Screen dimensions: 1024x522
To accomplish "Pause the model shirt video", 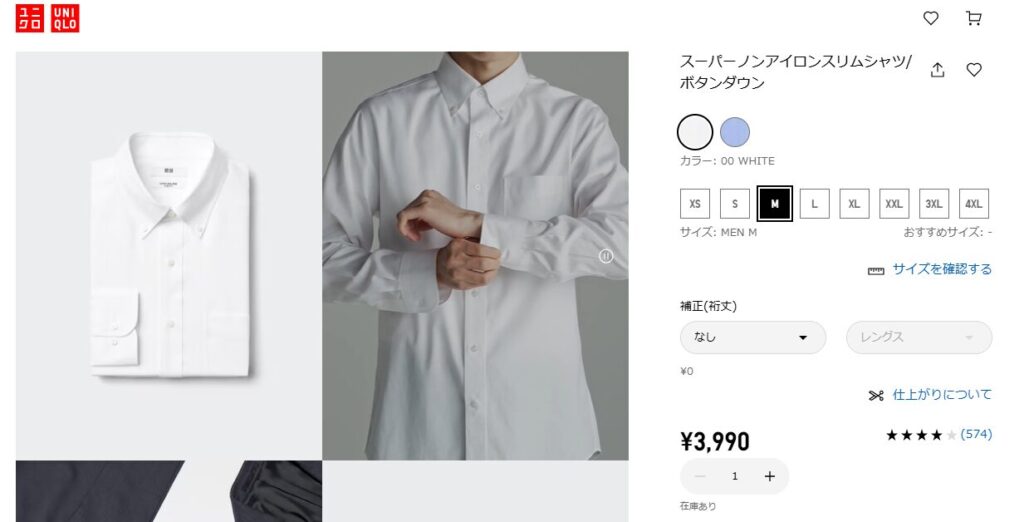I will tap(606, 256).
